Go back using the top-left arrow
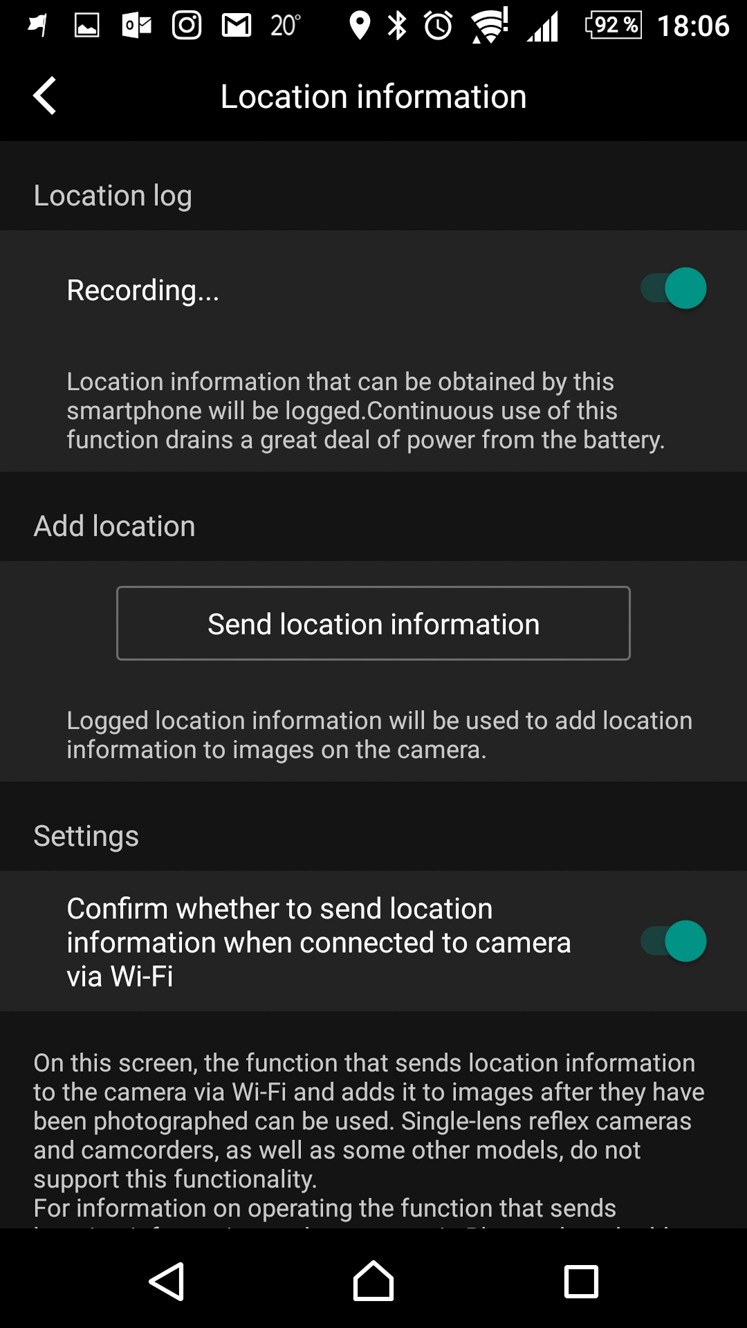747x1328 pixels. (x=44, y=96)
